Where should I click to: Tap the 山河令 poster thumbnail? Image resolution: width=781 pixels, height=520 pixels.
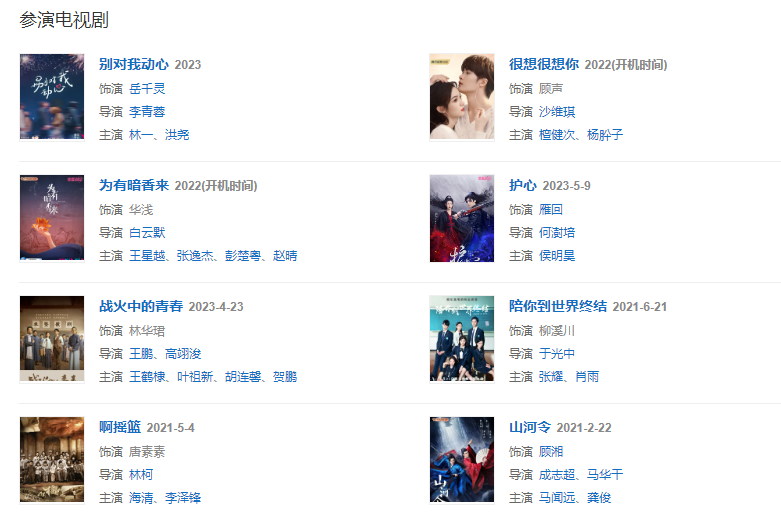[x=461, y=459]
